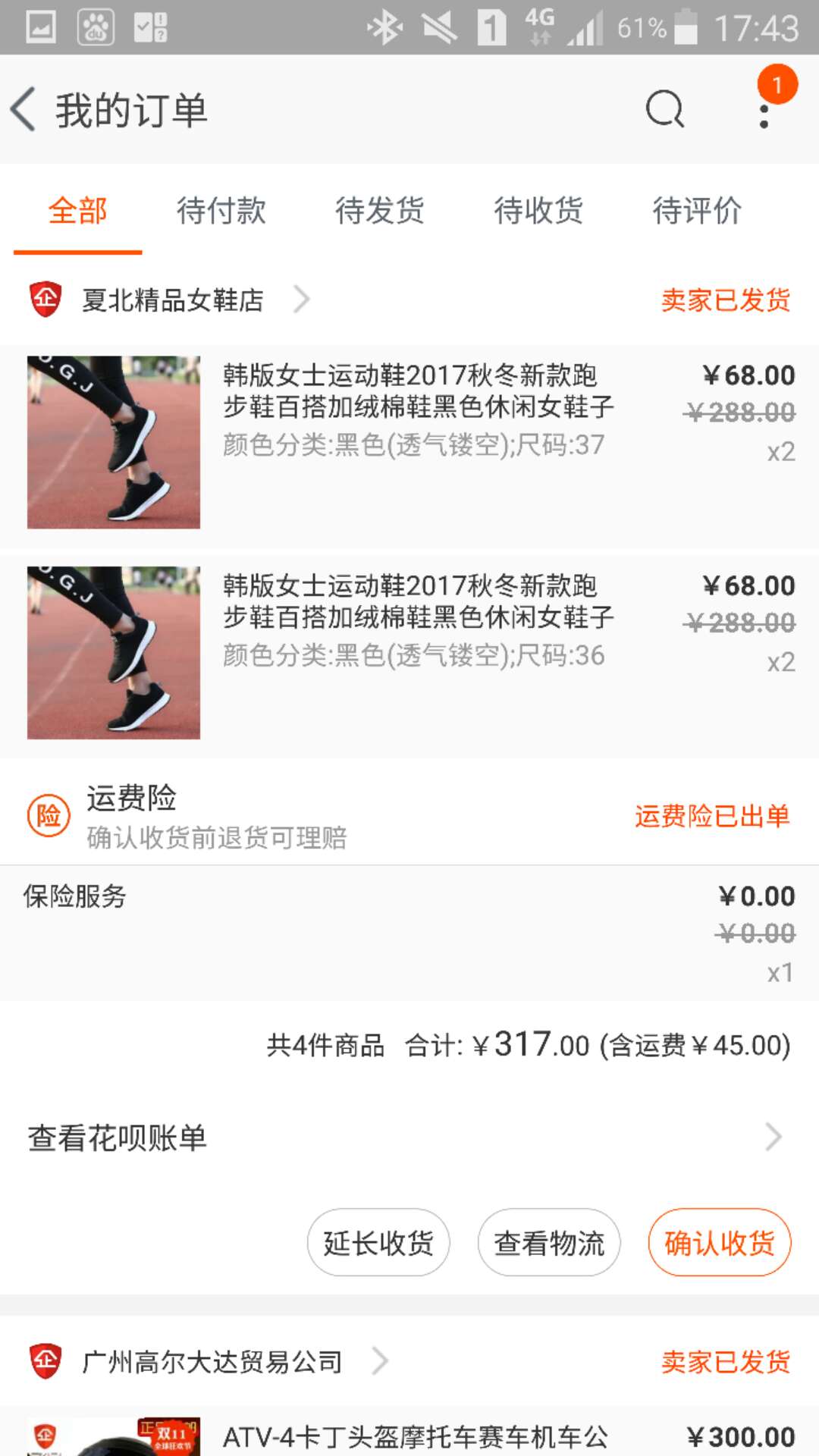Viewport: 819px width, 1456px height.
Task: Confirm receipt with 确认收货
Action: [720, 1242]
